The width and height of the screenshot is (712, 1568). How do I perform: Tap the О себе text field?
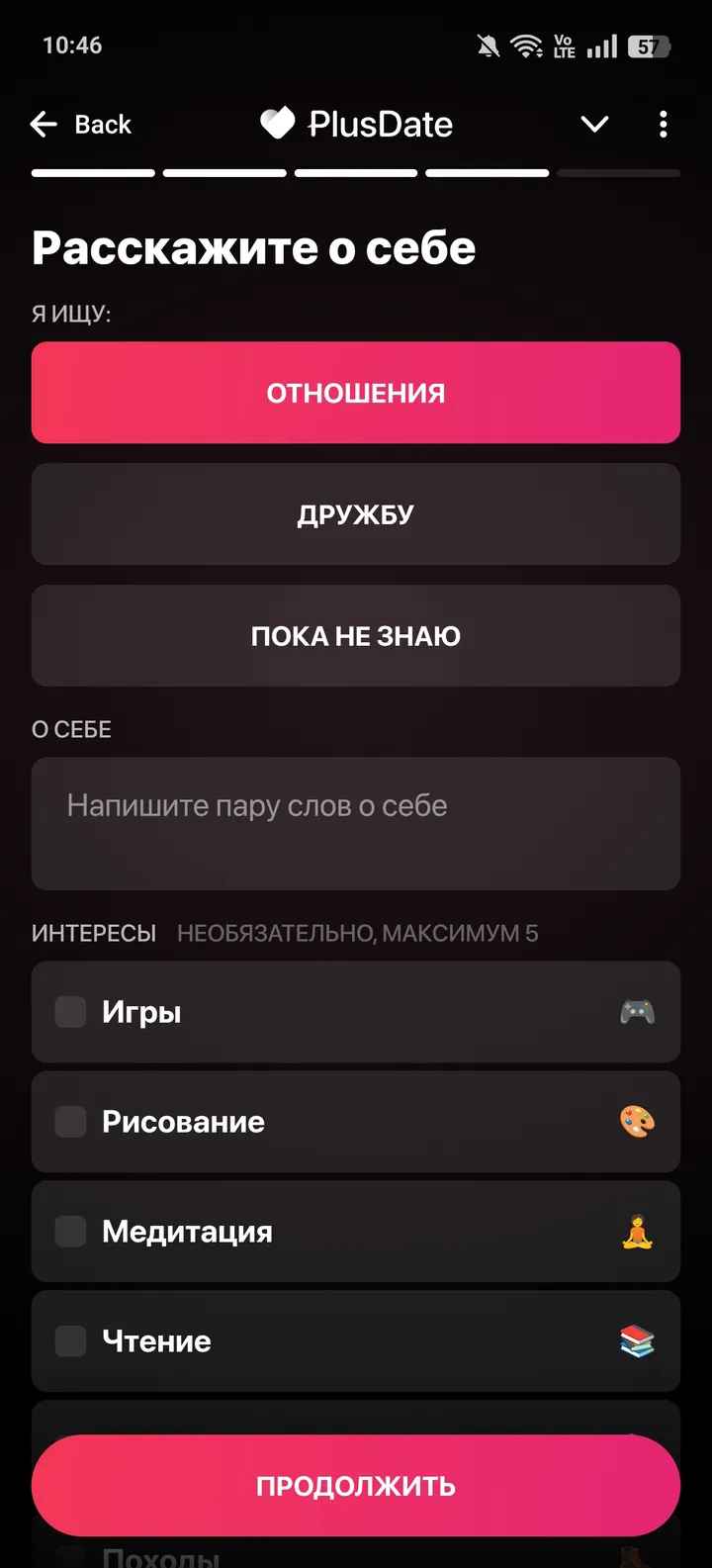click(356, 823)
